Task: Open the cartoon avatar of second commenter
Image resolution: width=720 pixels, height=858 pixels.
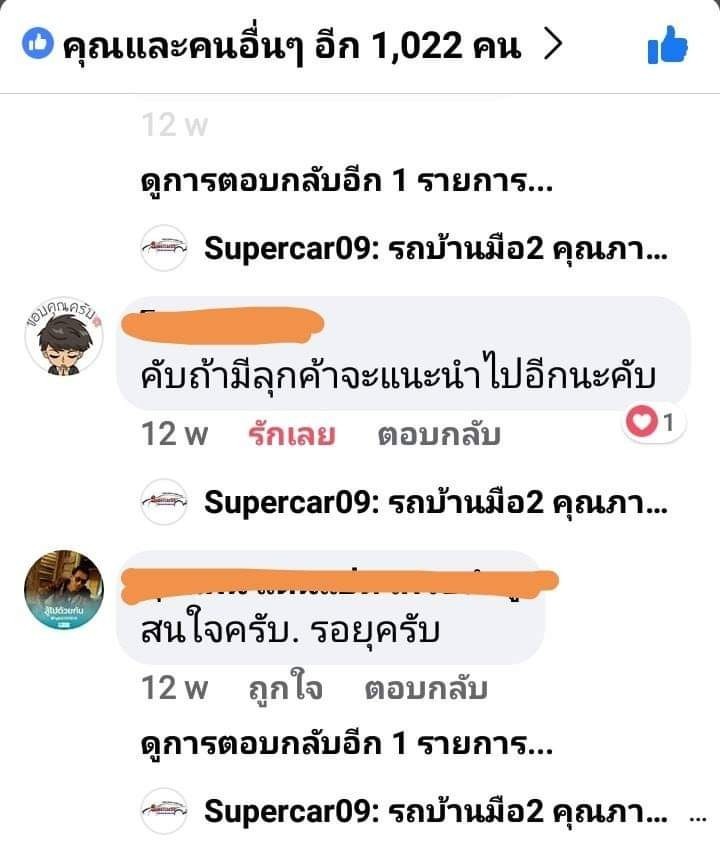Action: (x=62, y=340)
